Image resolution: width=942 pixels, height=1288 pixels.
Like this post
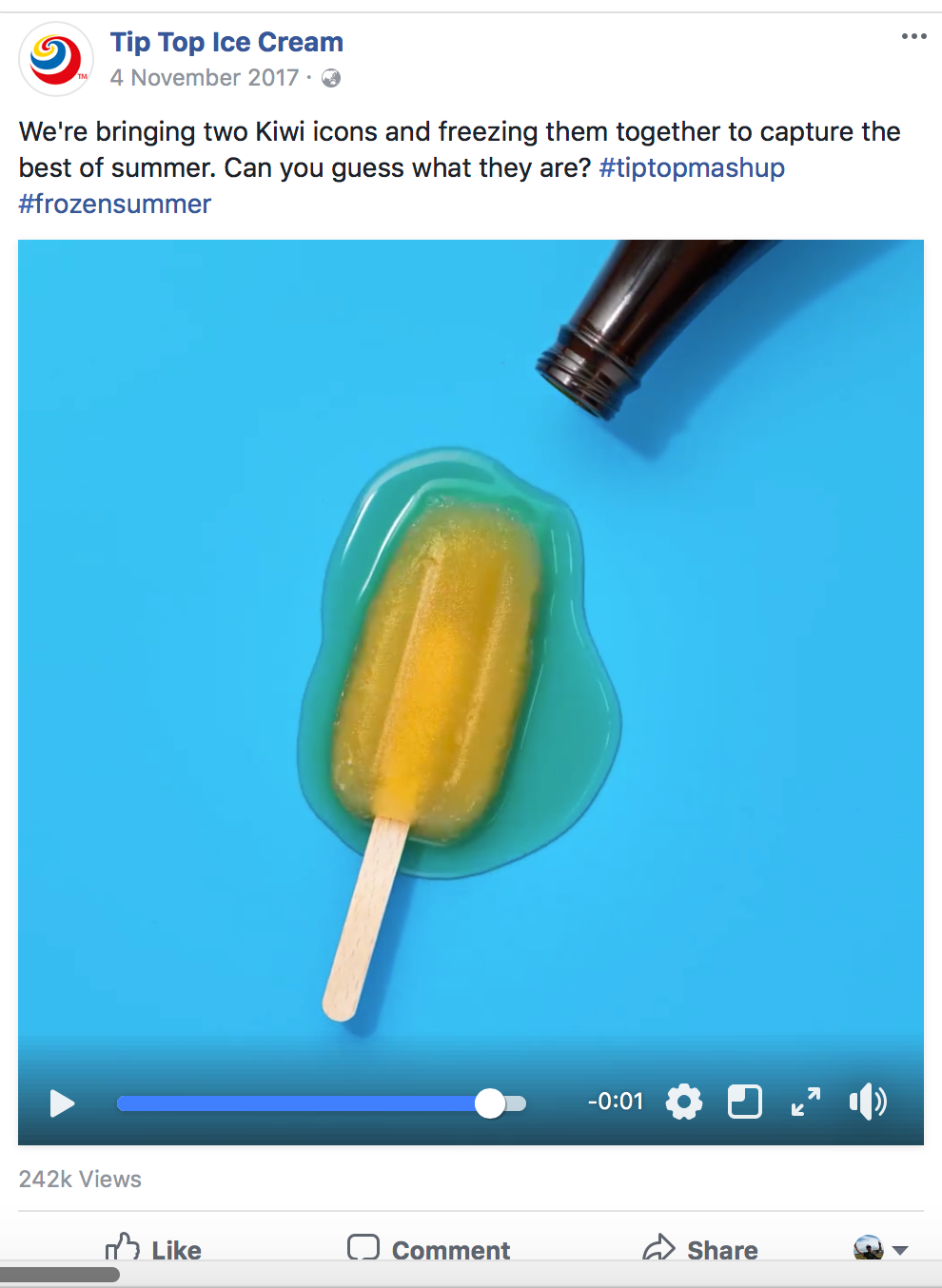[154, 1248]
